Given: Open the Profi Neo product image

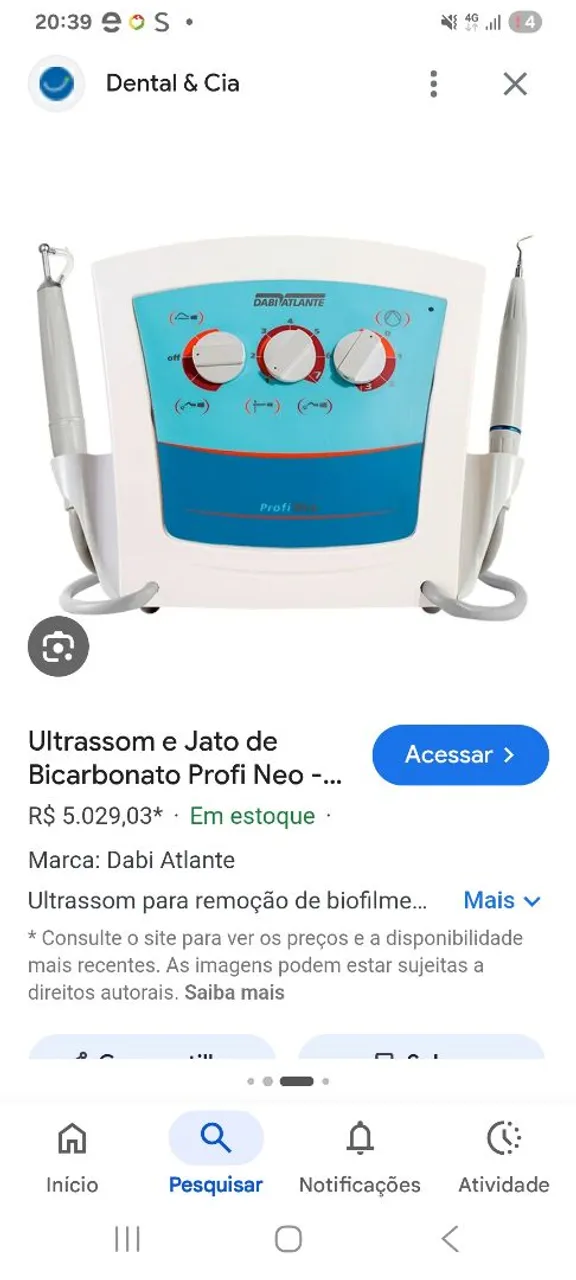Looking at the screenshot, I should (288, 425).
